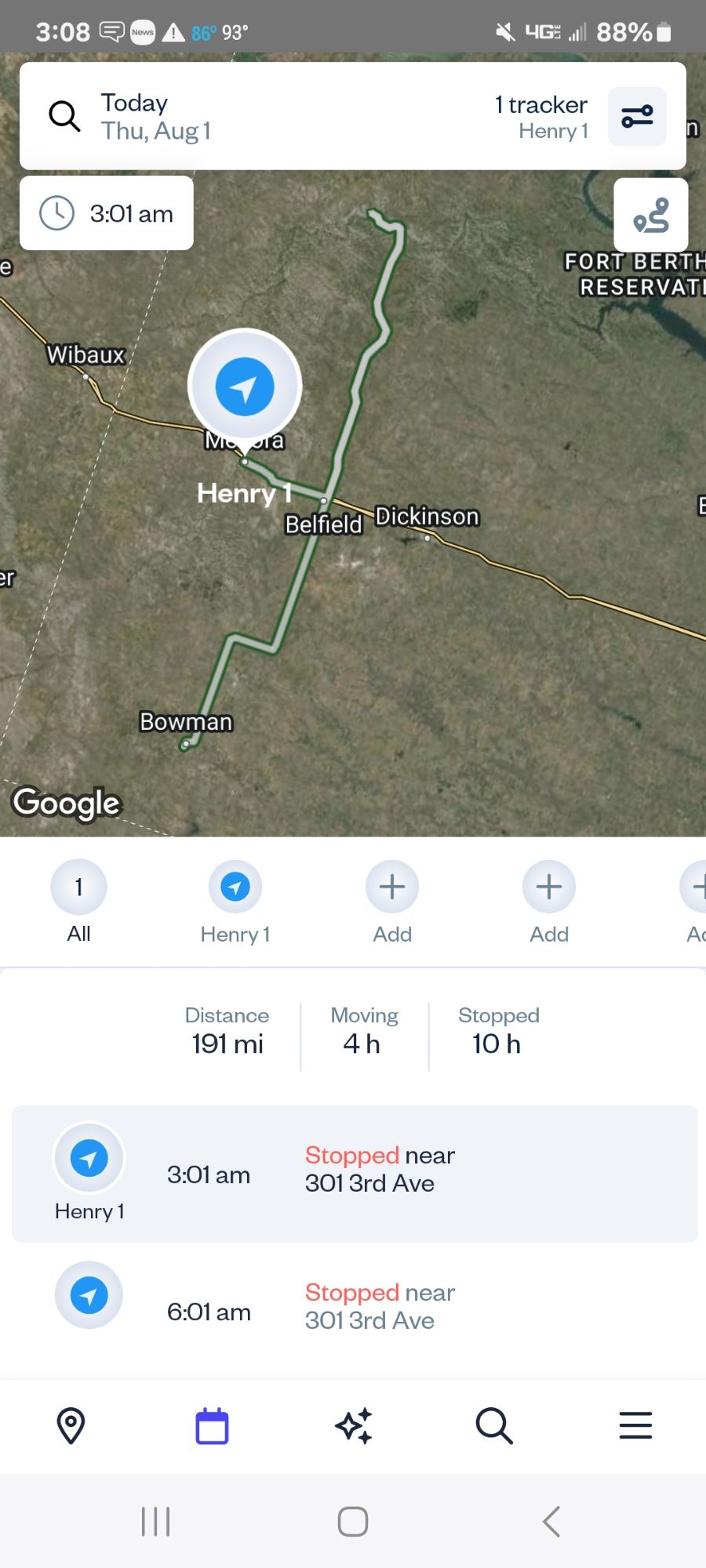Change the date from Today, Thu, Aug 1
The width and height of the screenshot is (706, 1568).
[x=156, y=116]
